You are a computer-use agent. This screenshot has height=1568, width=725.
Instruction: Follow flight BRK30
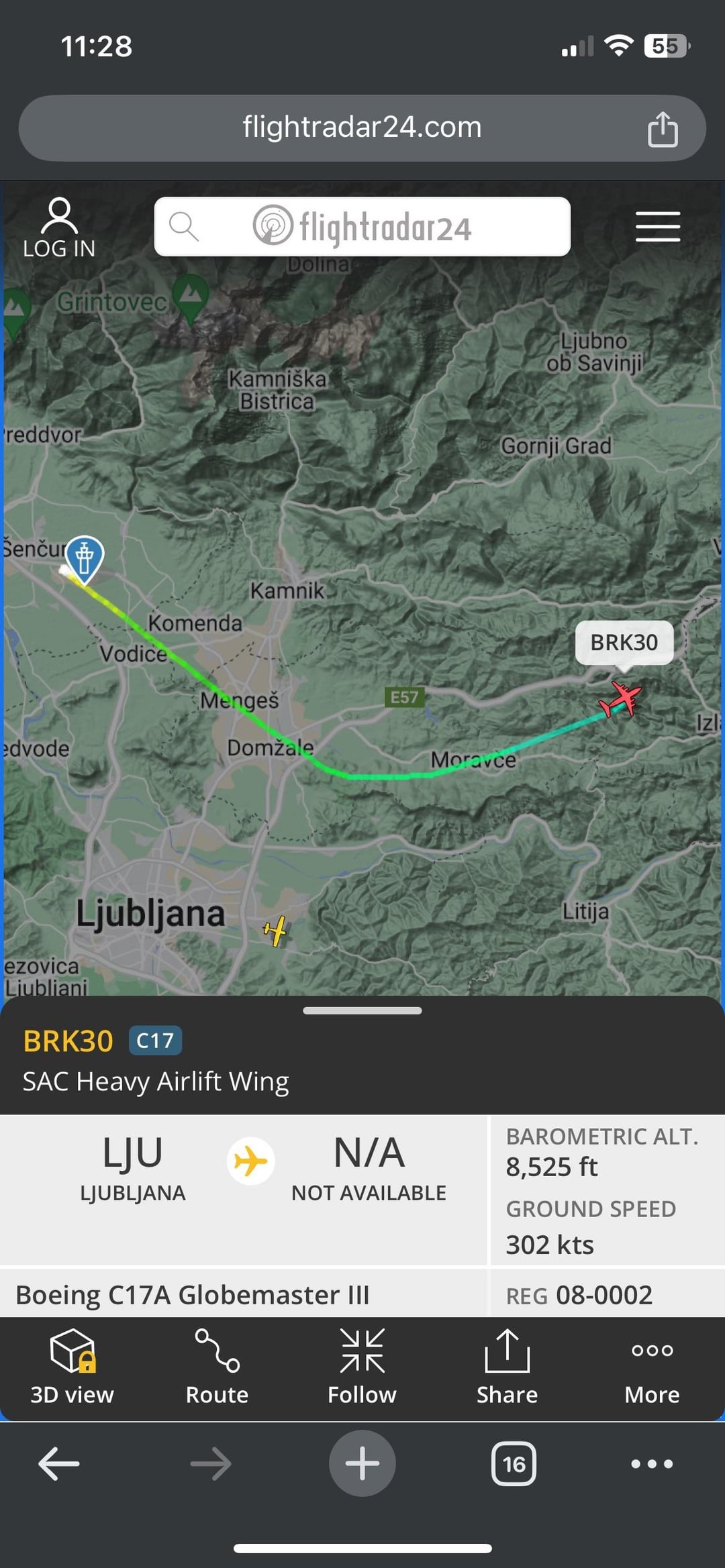(x=362, y=1367)
